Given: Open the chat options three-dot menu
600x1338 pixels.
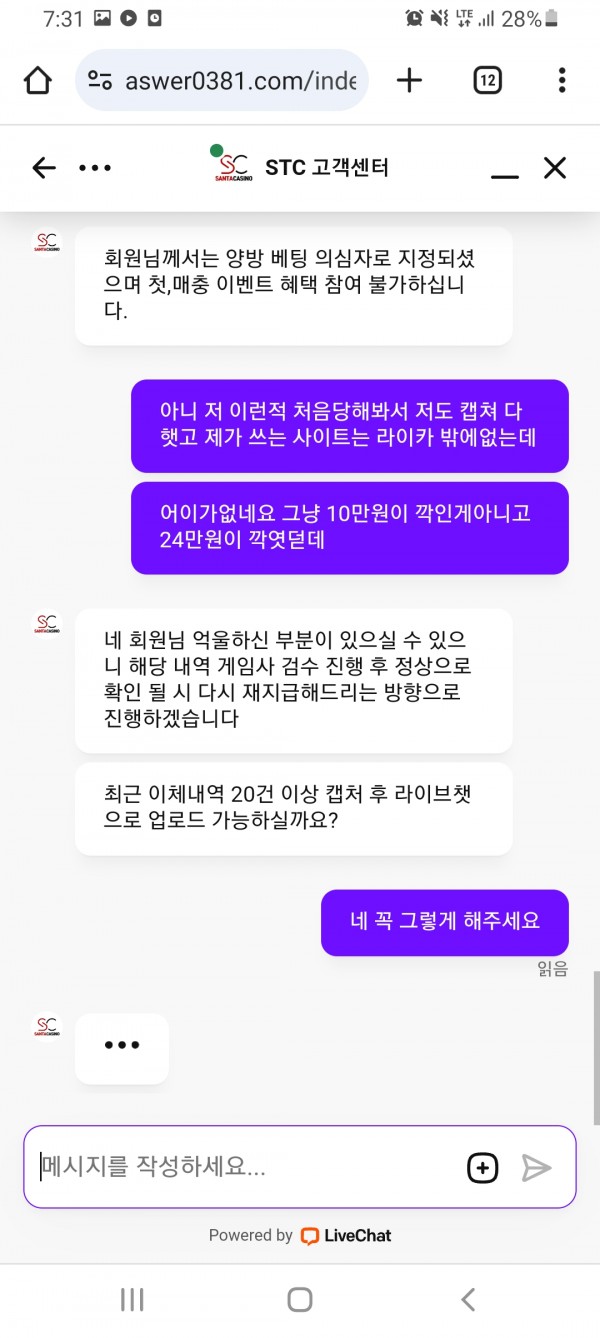Looking at the screenshot, I should 95,168.
